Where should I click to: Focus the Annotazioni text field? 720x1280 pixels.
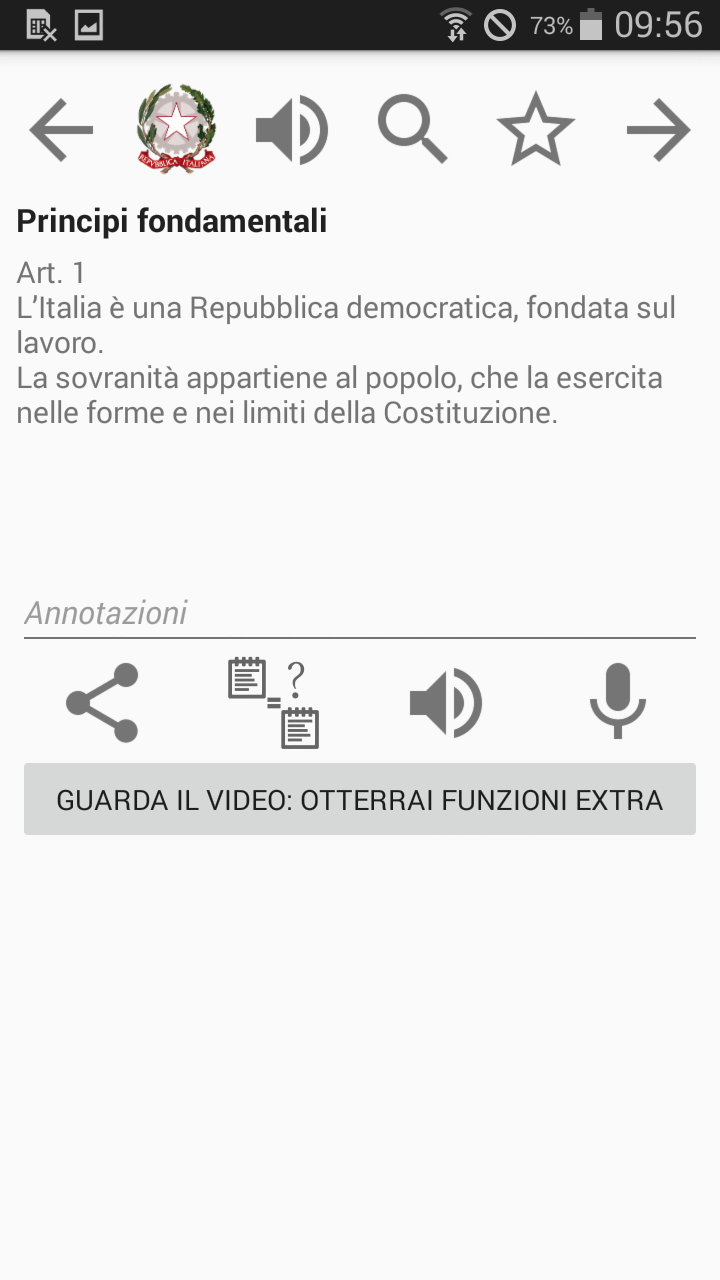coord(360,613)
